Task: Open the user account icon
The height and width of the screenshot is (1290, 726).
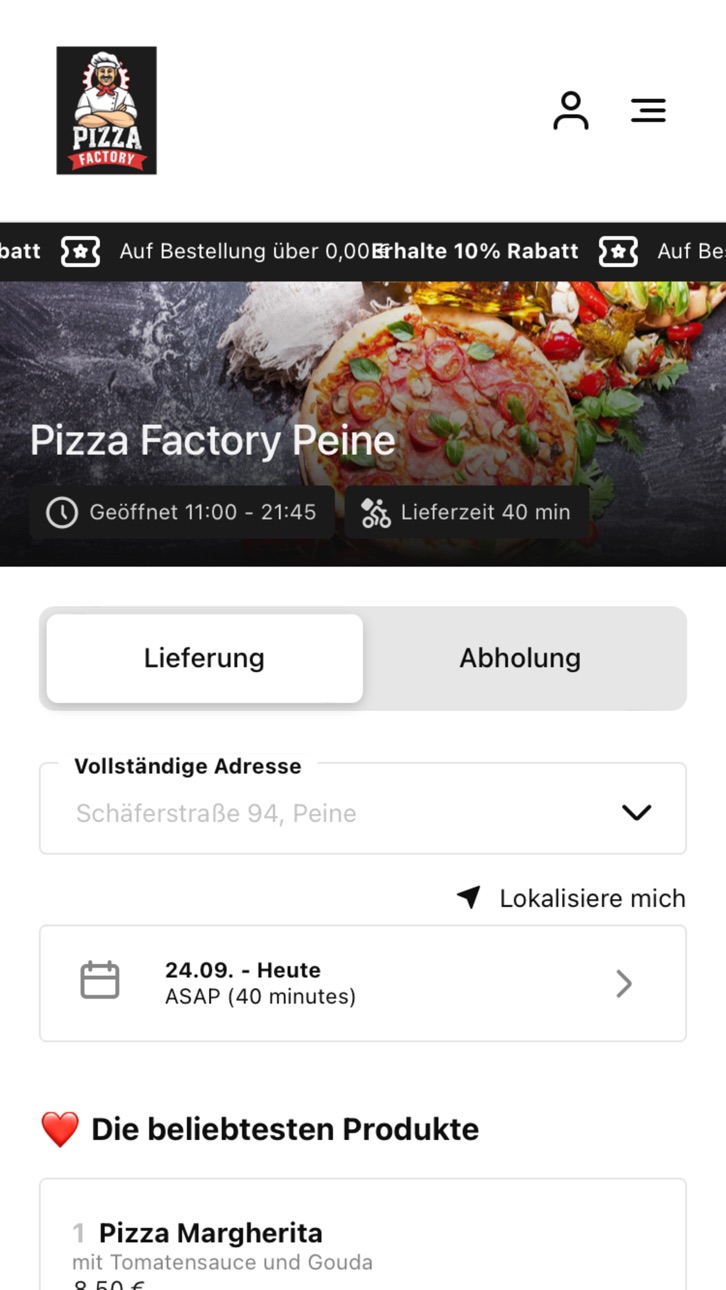Action: coord(571,110)
